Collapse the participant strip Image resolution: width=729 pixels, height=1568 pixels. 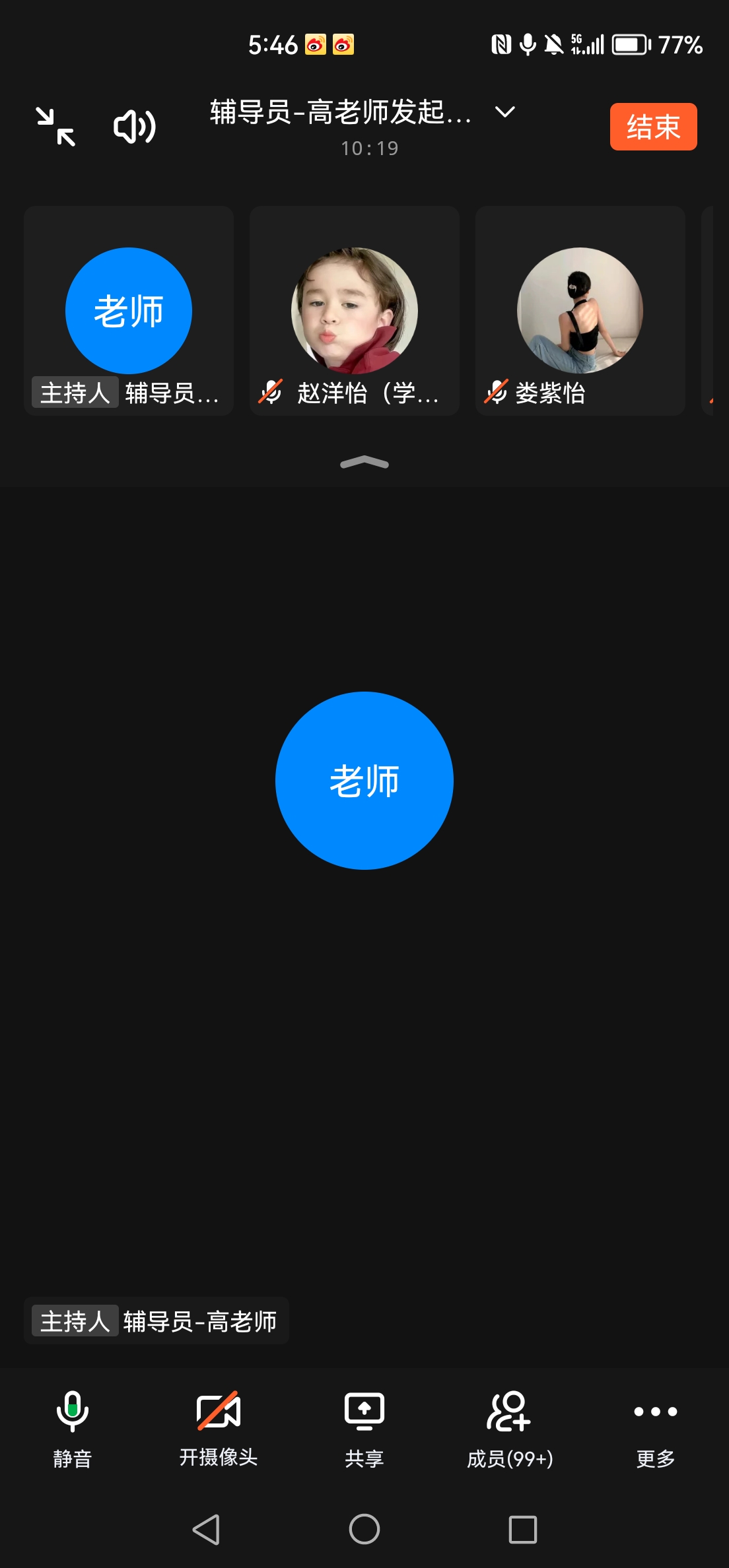[364, 463]
